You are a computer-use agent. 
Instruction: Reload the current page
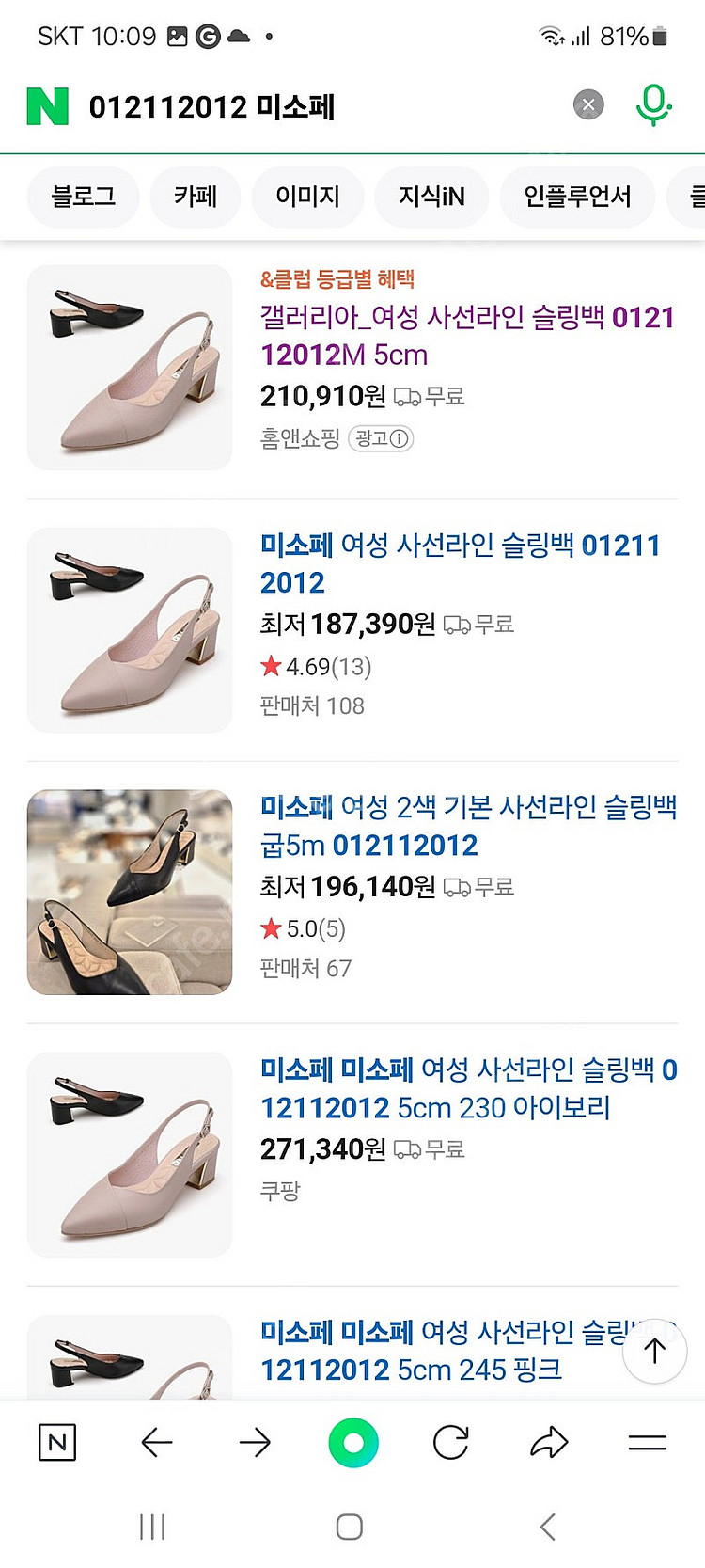pyautogui.click(x=451, y=1442)
